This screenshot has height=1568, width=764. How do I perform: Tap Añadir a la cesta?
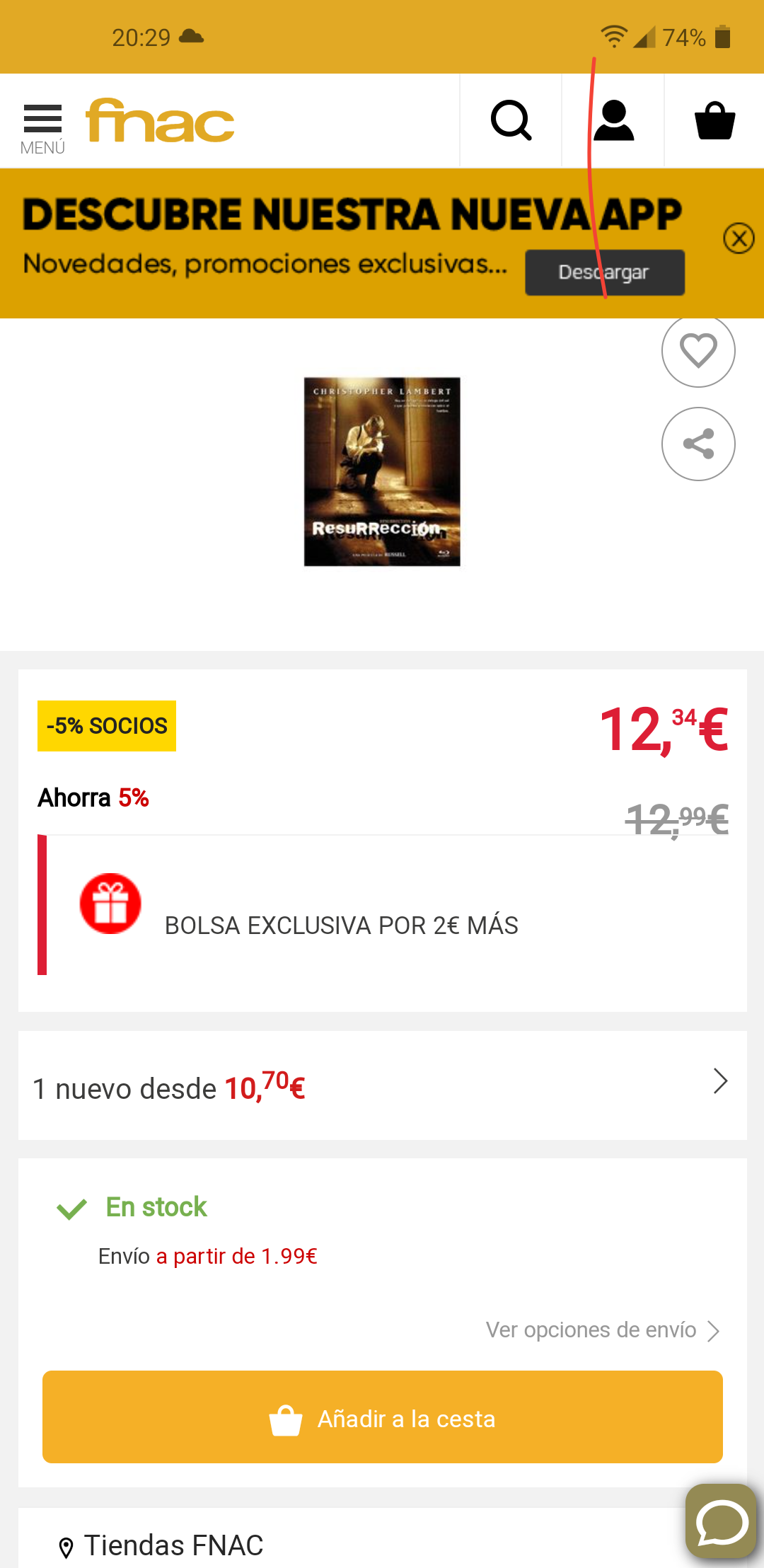pos(382,1417)
